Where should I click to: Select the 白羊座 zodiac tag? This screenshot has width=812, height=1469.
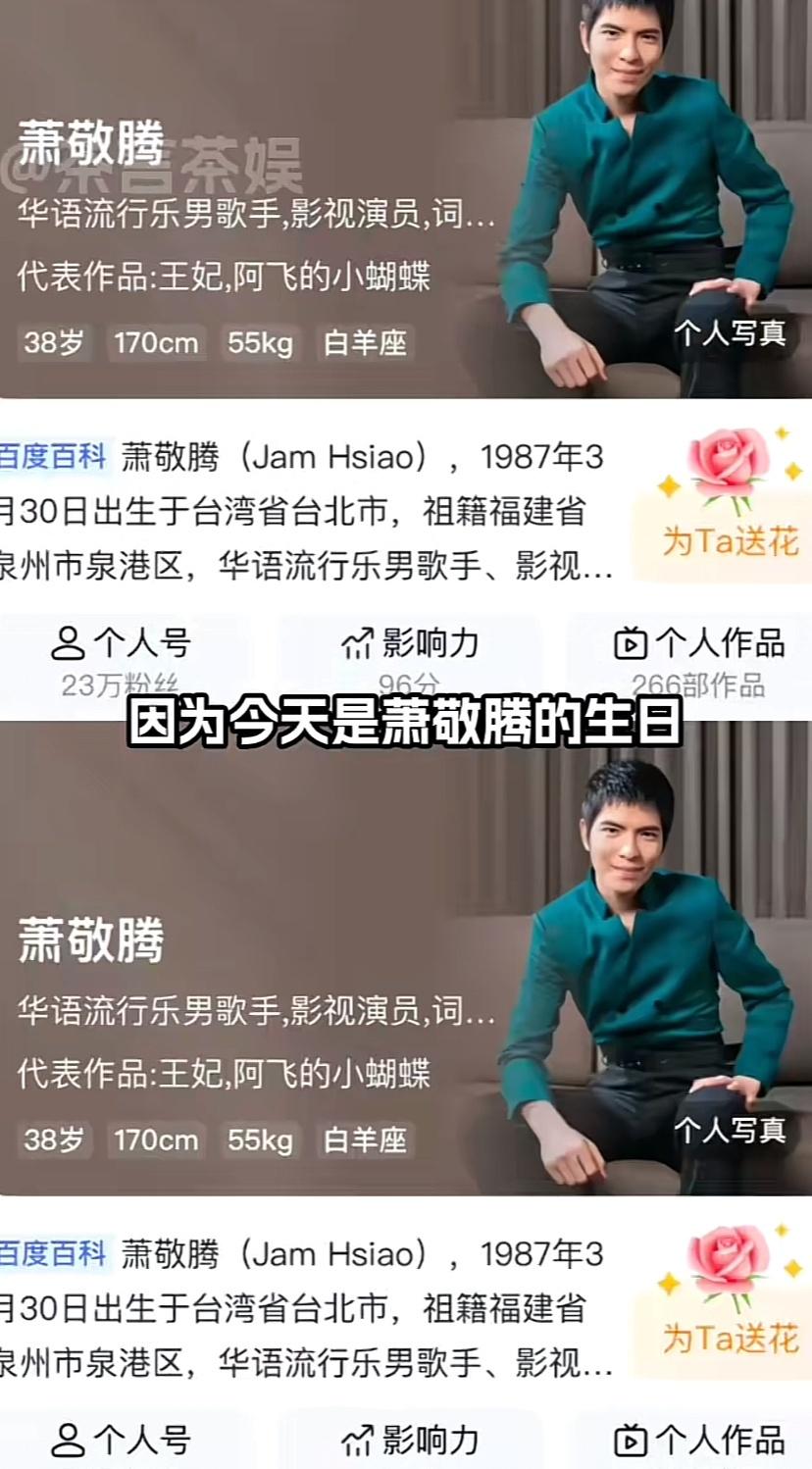click(365, 344)
